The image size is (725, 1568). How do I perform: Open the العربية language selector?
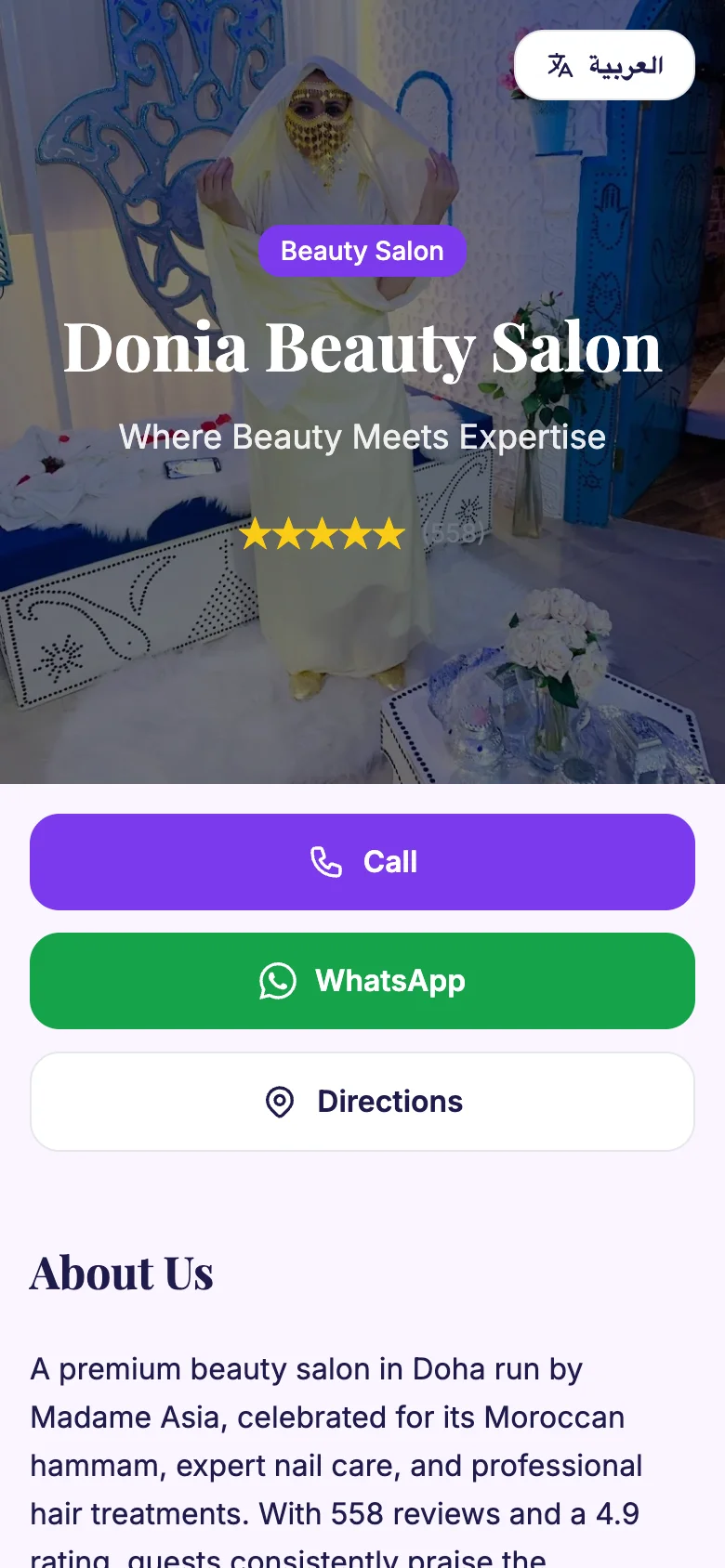[x=604, y=64]
